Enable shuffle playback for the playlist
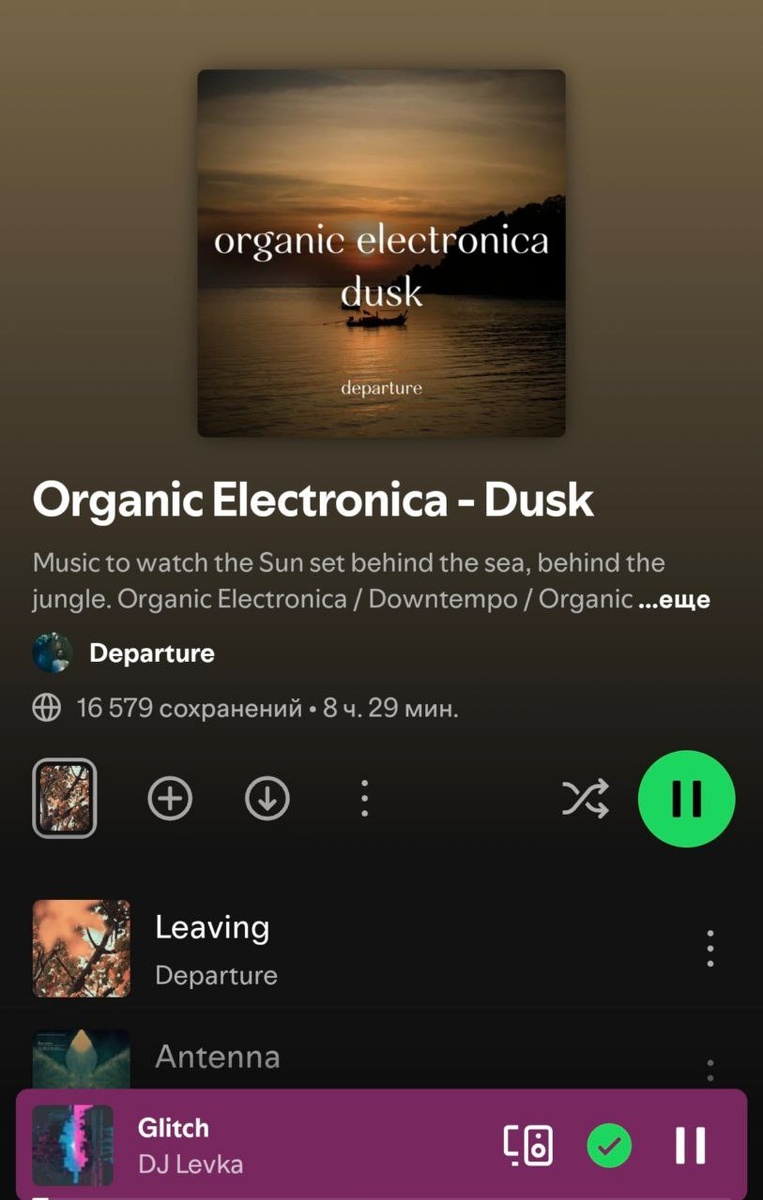 tap(585, 798)
